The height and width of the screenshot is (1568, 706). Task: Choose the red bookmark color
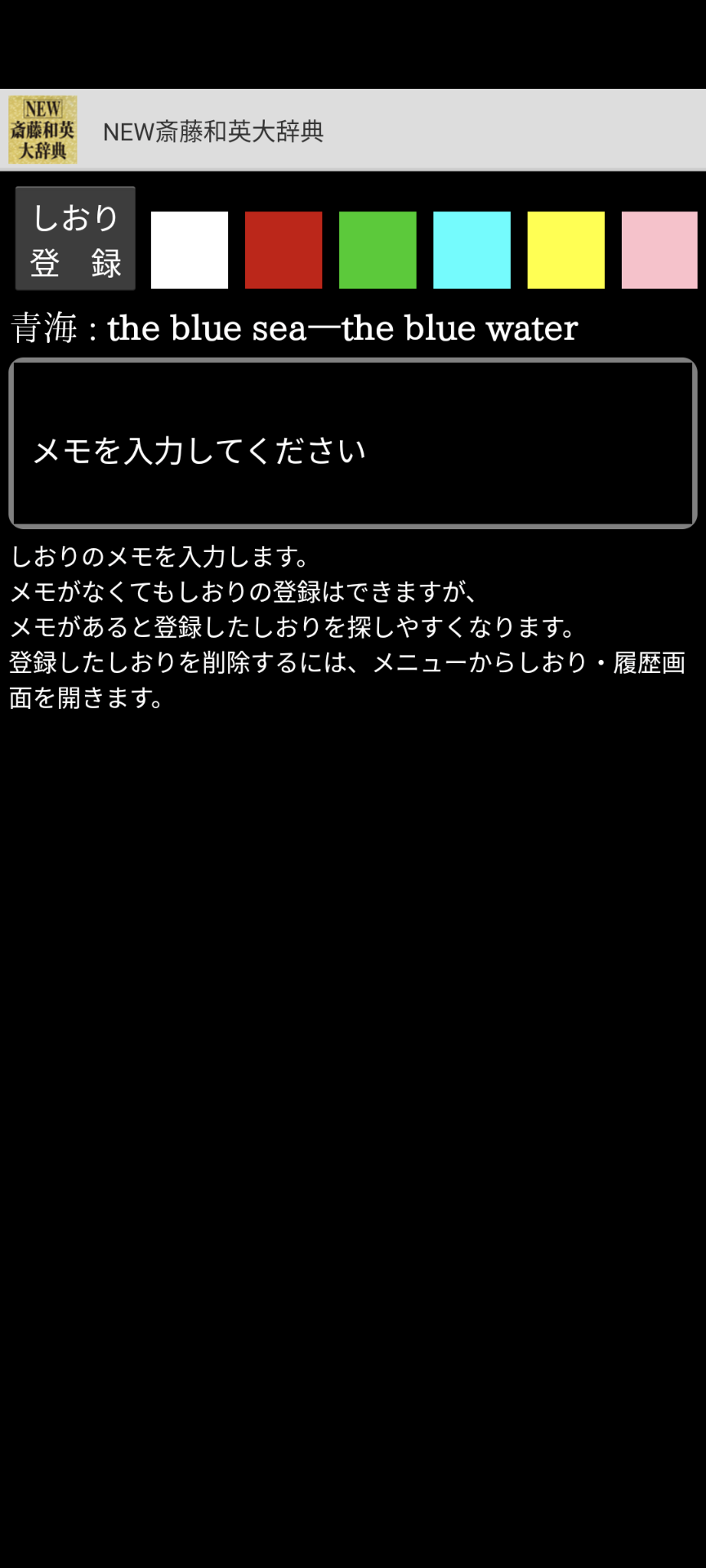(284, 250)
